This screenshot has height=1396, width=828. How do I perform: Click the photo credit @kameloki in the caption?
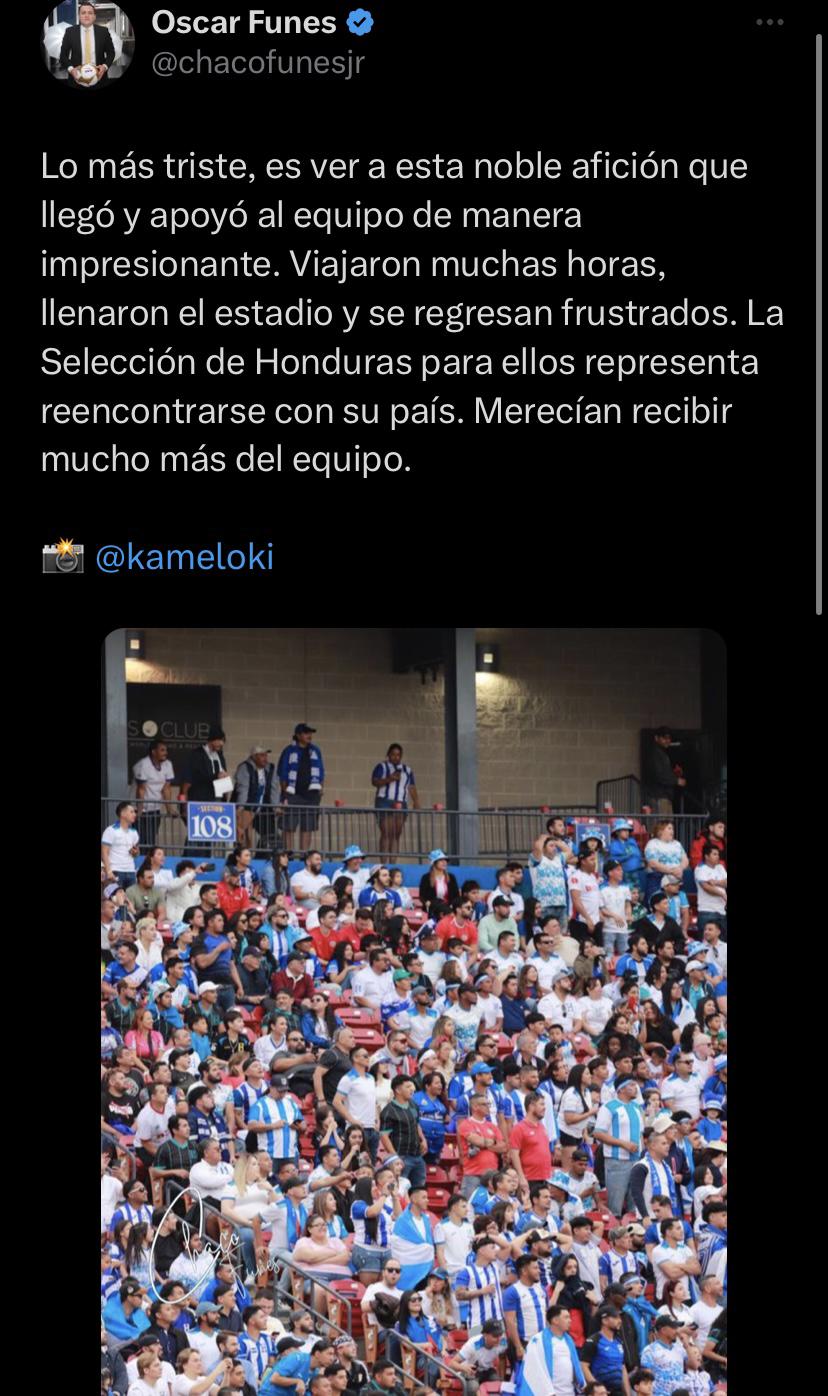(x=186, y=556)
